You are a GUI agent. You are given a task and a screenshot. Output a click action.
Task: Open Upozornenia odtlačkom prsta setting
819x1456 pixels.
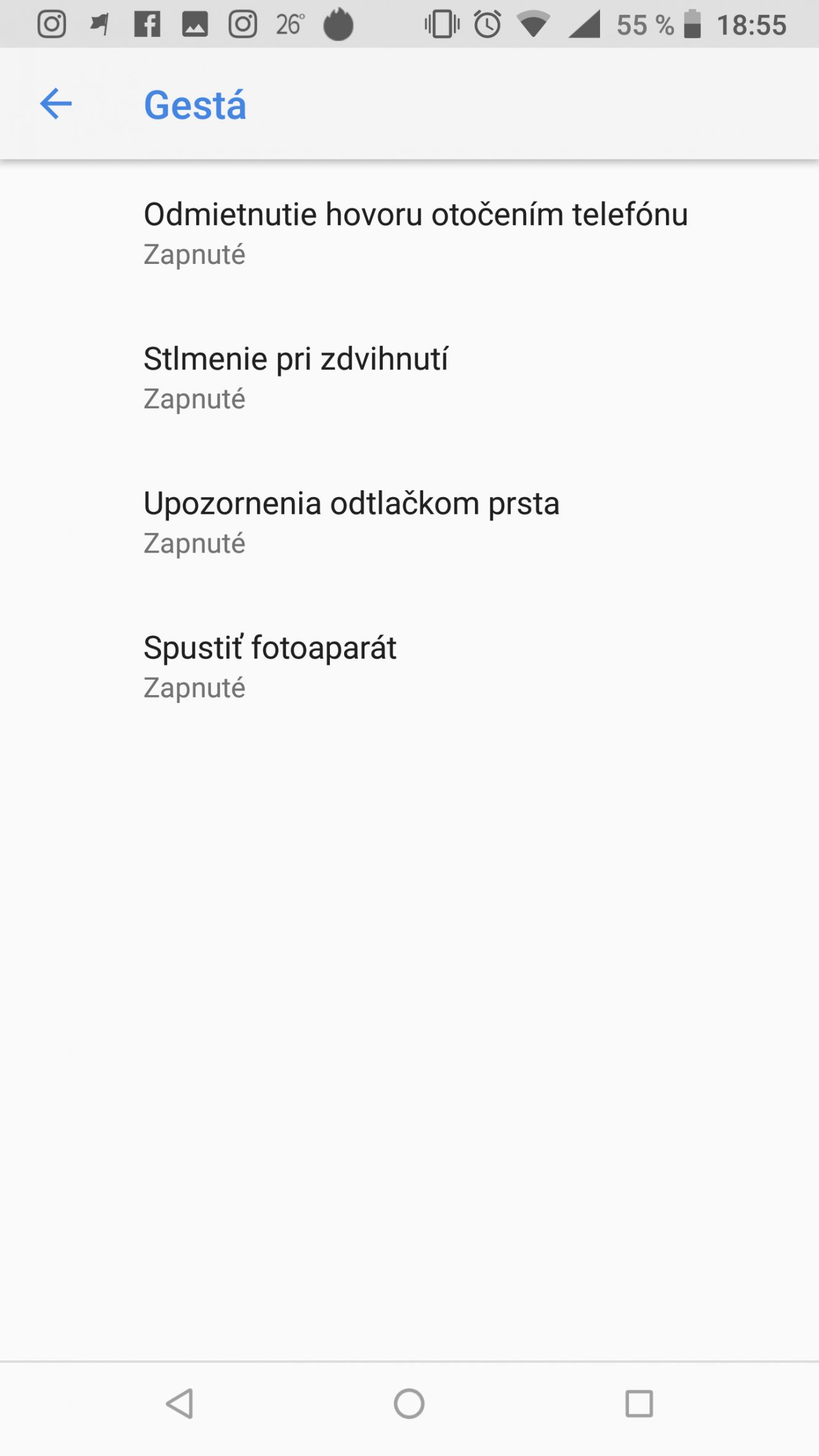pyautogui.click(x=409, y=522)
